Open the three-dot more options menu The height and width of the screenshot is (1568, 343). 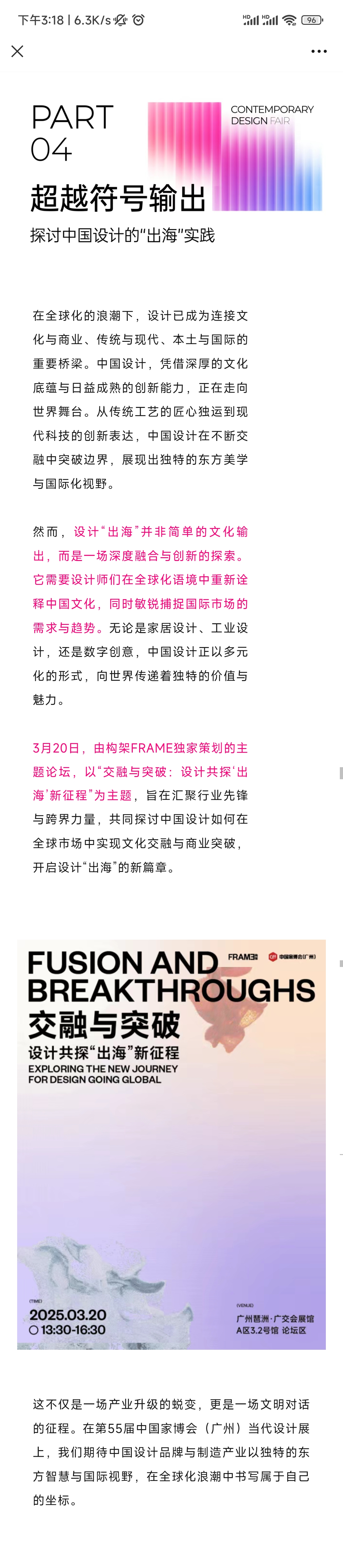[x=319, y=51]
